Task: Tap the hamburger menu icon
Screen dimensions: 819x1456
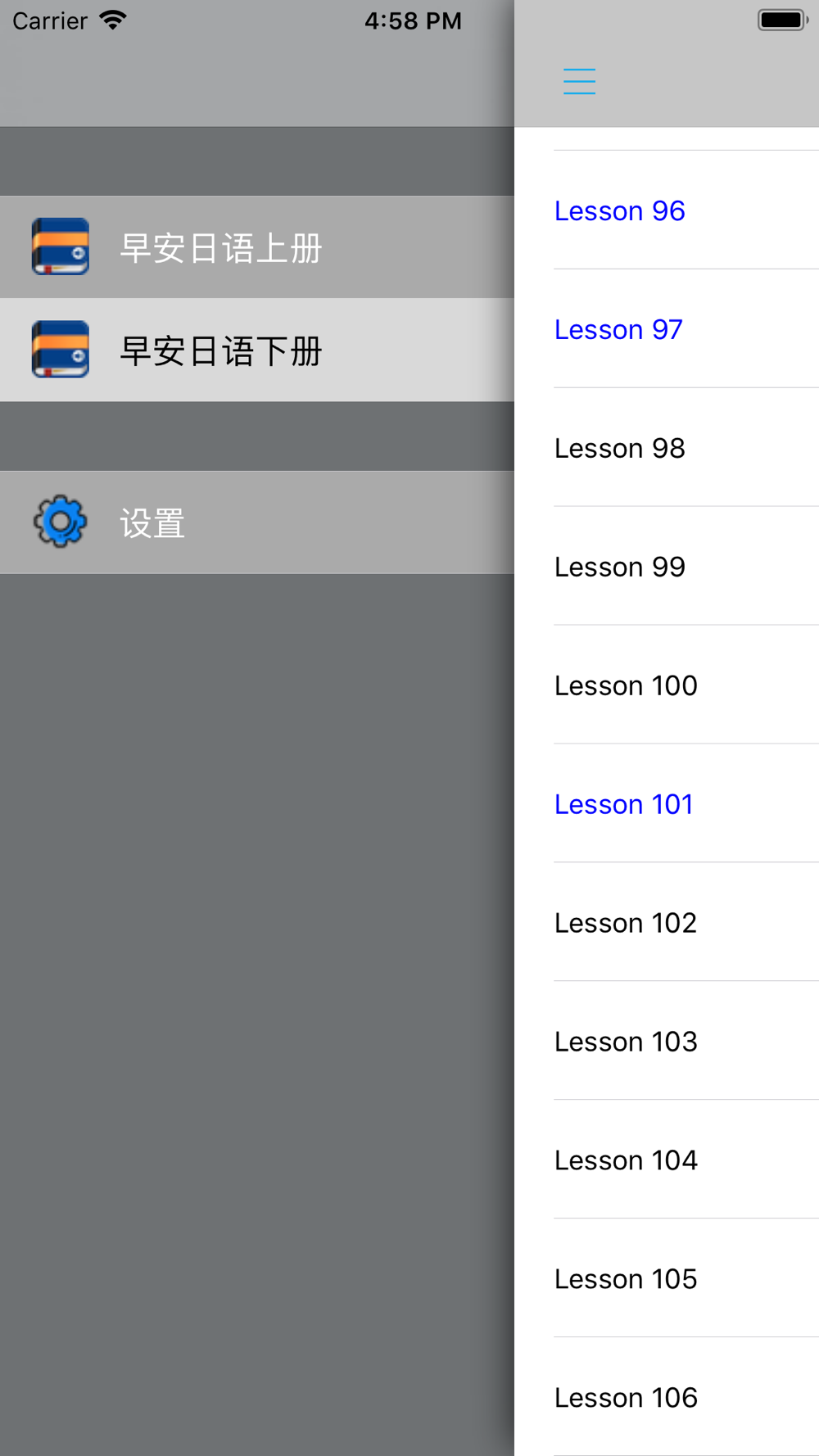Action: [579, 81]
